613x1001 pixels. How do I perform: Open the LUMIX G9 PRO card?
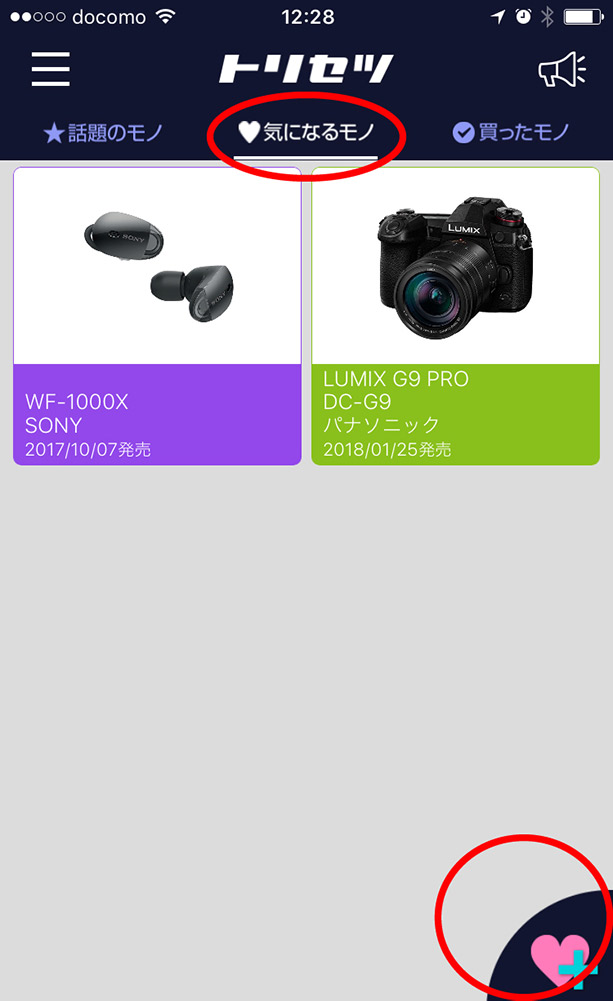[x=455, y=316]
